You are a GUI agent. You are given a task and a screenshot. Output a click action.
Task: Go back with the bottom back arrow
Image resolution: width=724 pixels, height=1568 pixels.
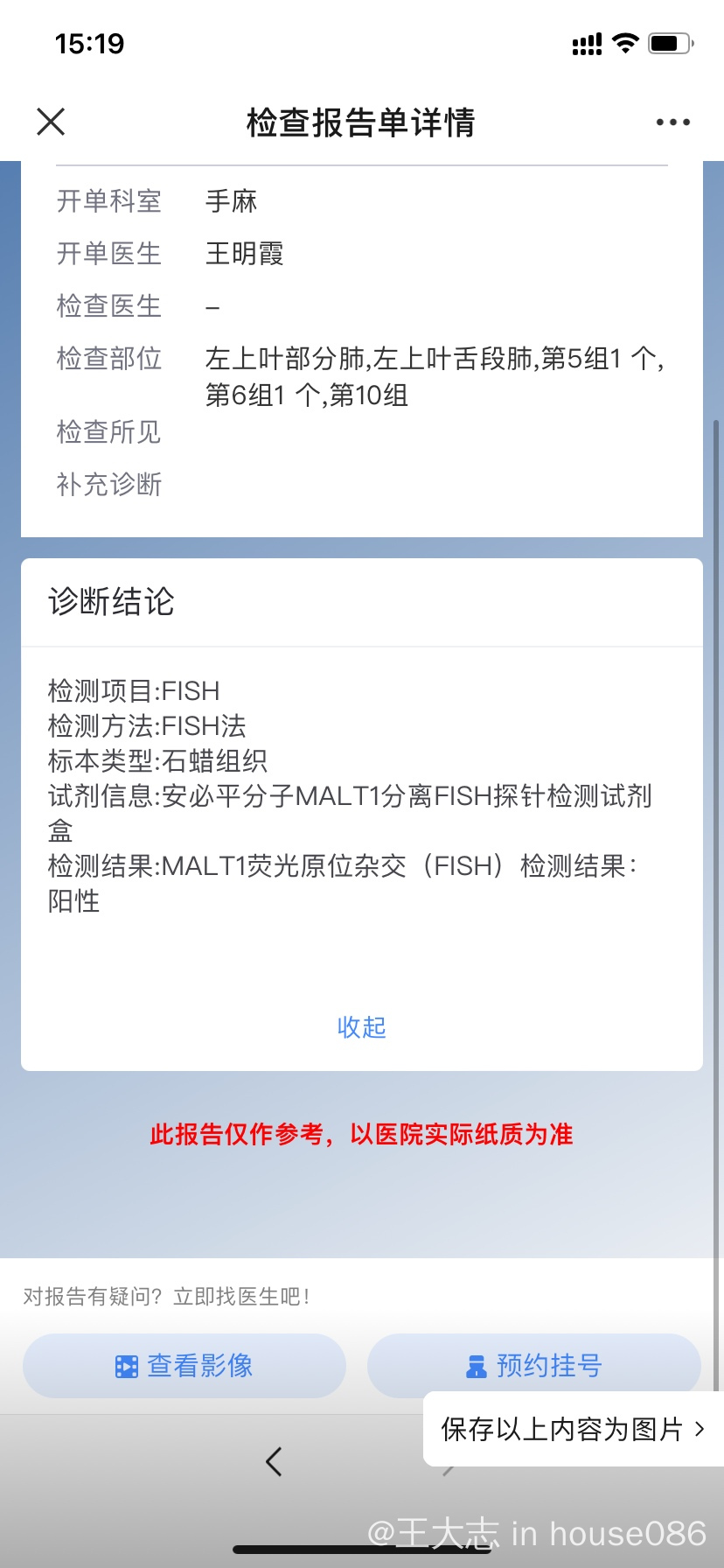pos(274,1461)
